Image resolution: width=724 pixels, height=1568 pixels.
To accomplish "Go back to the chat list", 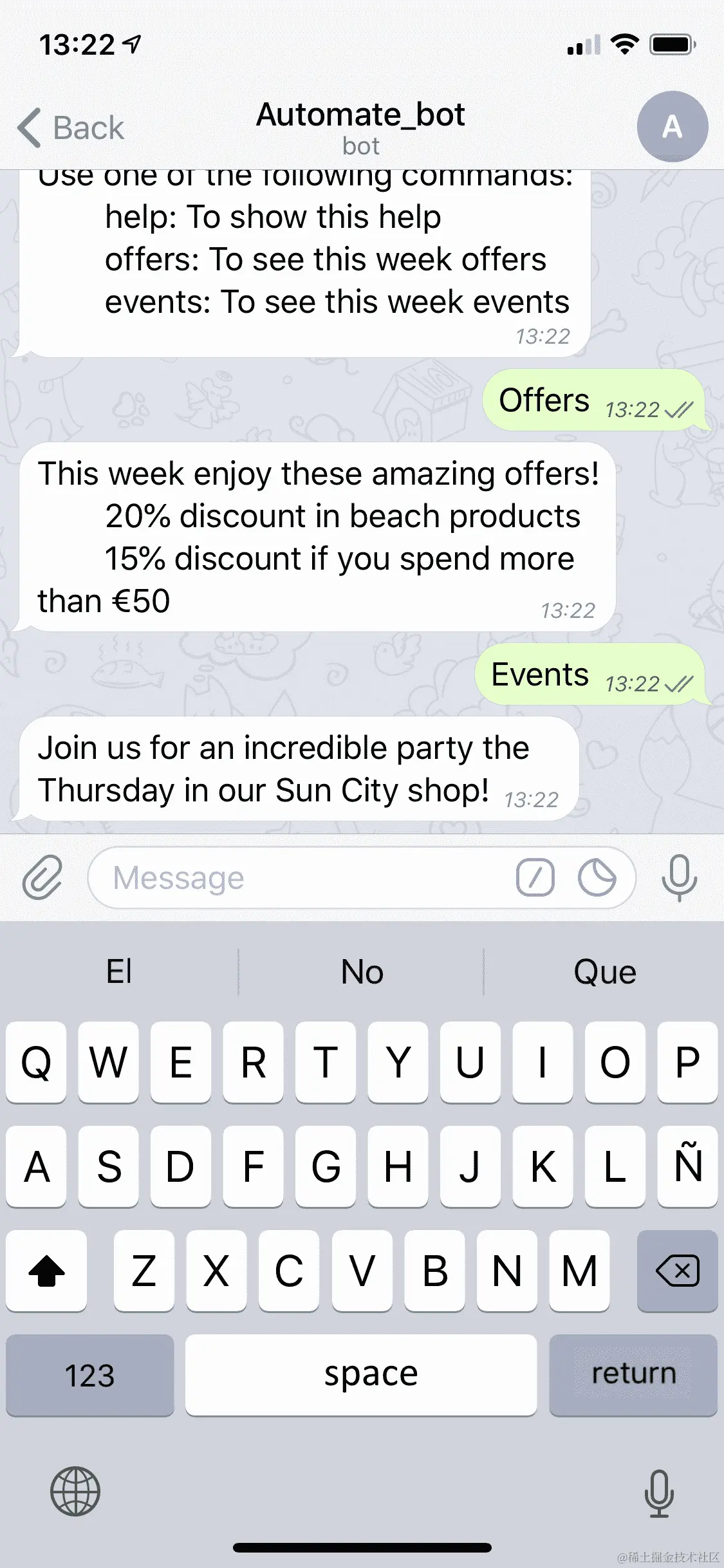I will [70, 127].
